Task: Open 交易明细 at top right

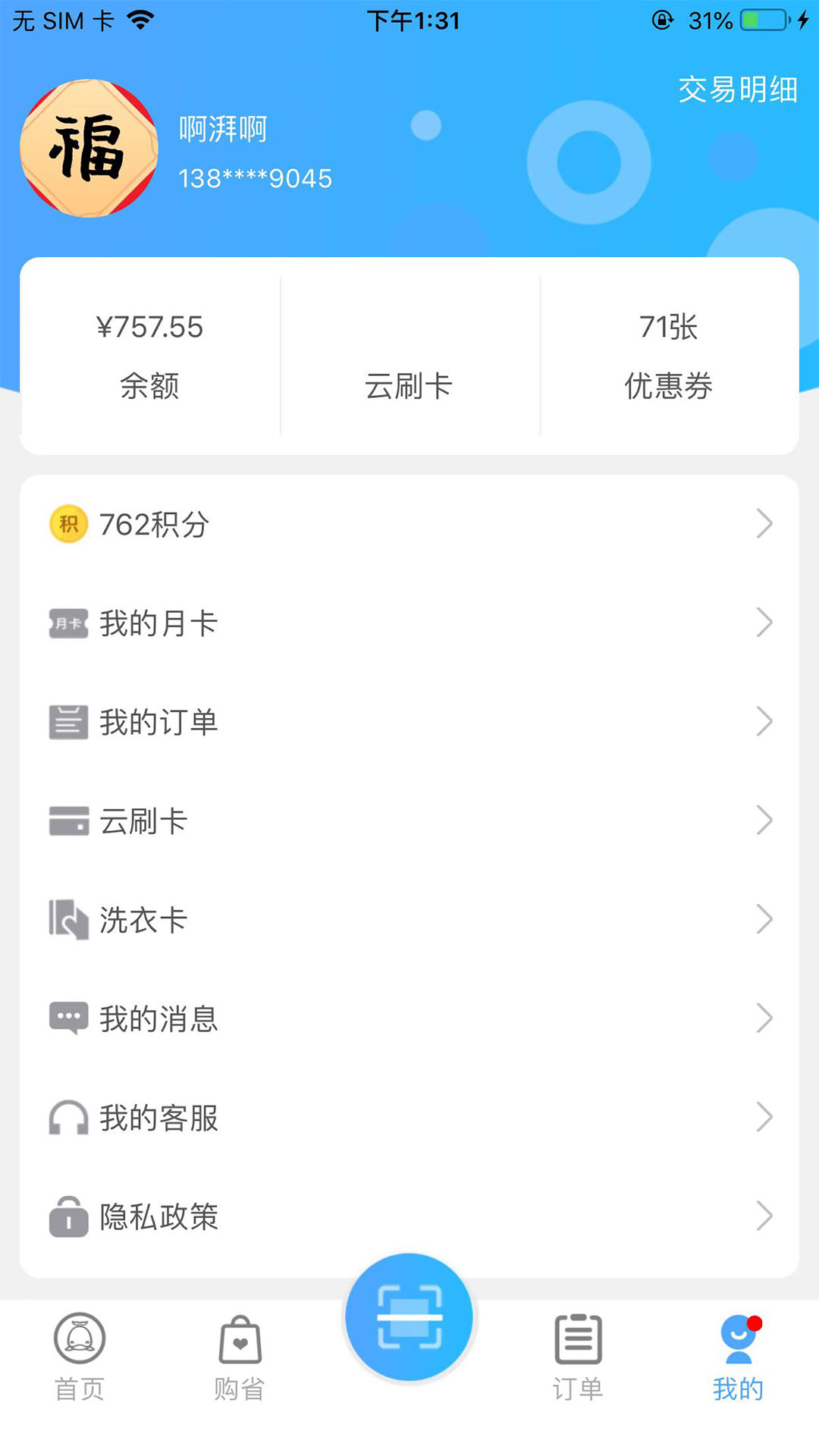Action: click(738, 89)
